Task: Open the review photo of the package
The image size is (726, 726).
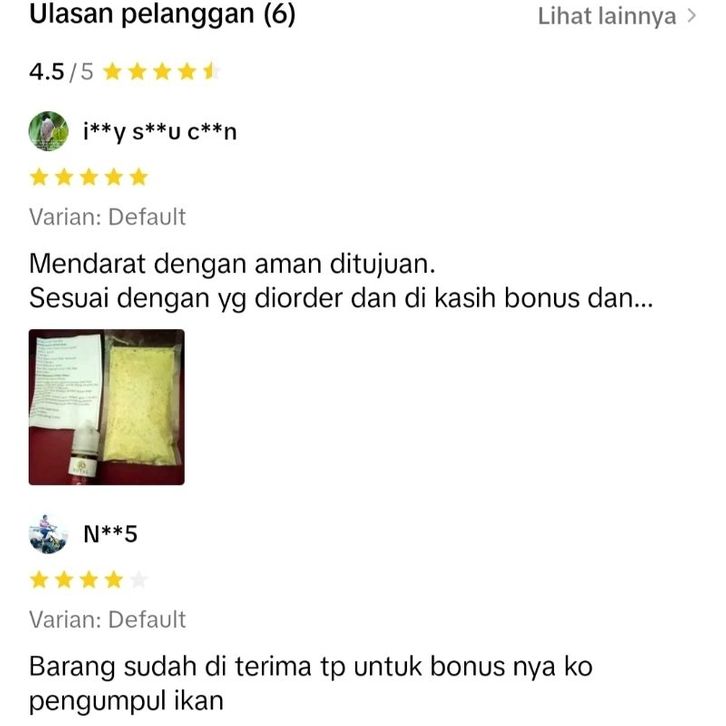Action: click(106, 407)
